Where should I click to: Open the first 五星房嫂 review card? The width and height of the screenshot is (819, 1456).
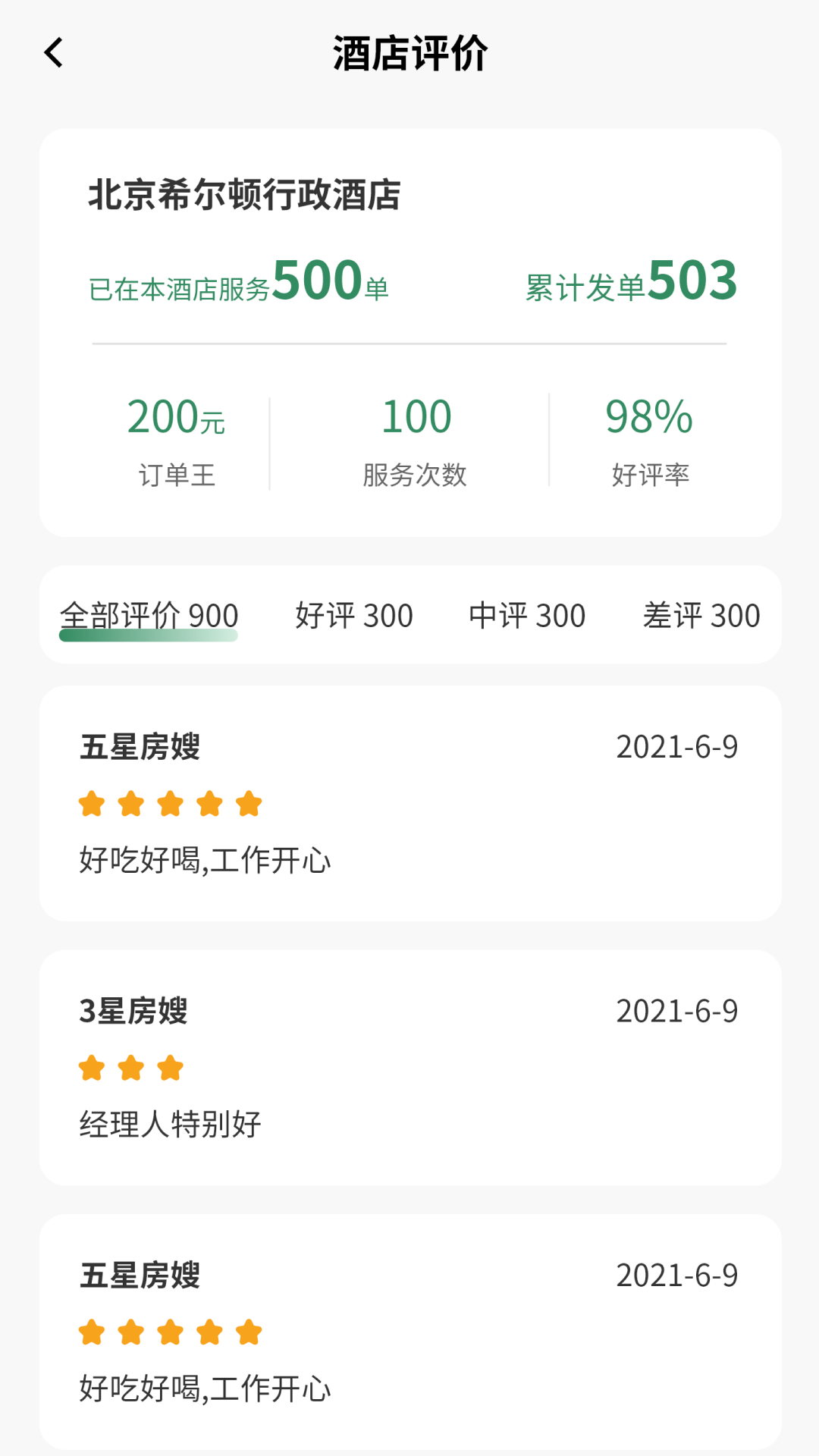(409, 804)
